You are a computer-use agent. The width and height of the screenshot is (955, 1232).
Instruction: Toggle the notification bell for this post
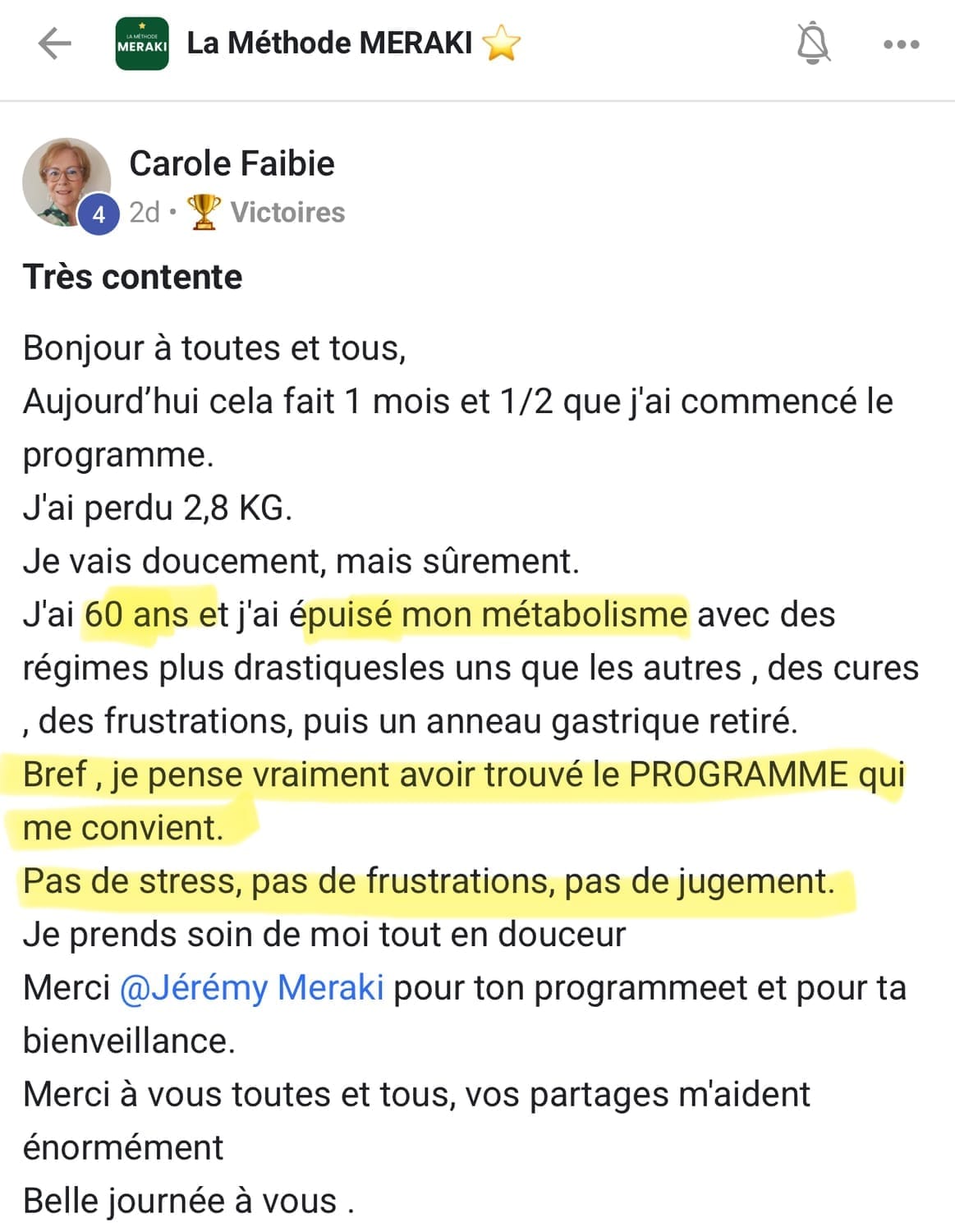812,44
